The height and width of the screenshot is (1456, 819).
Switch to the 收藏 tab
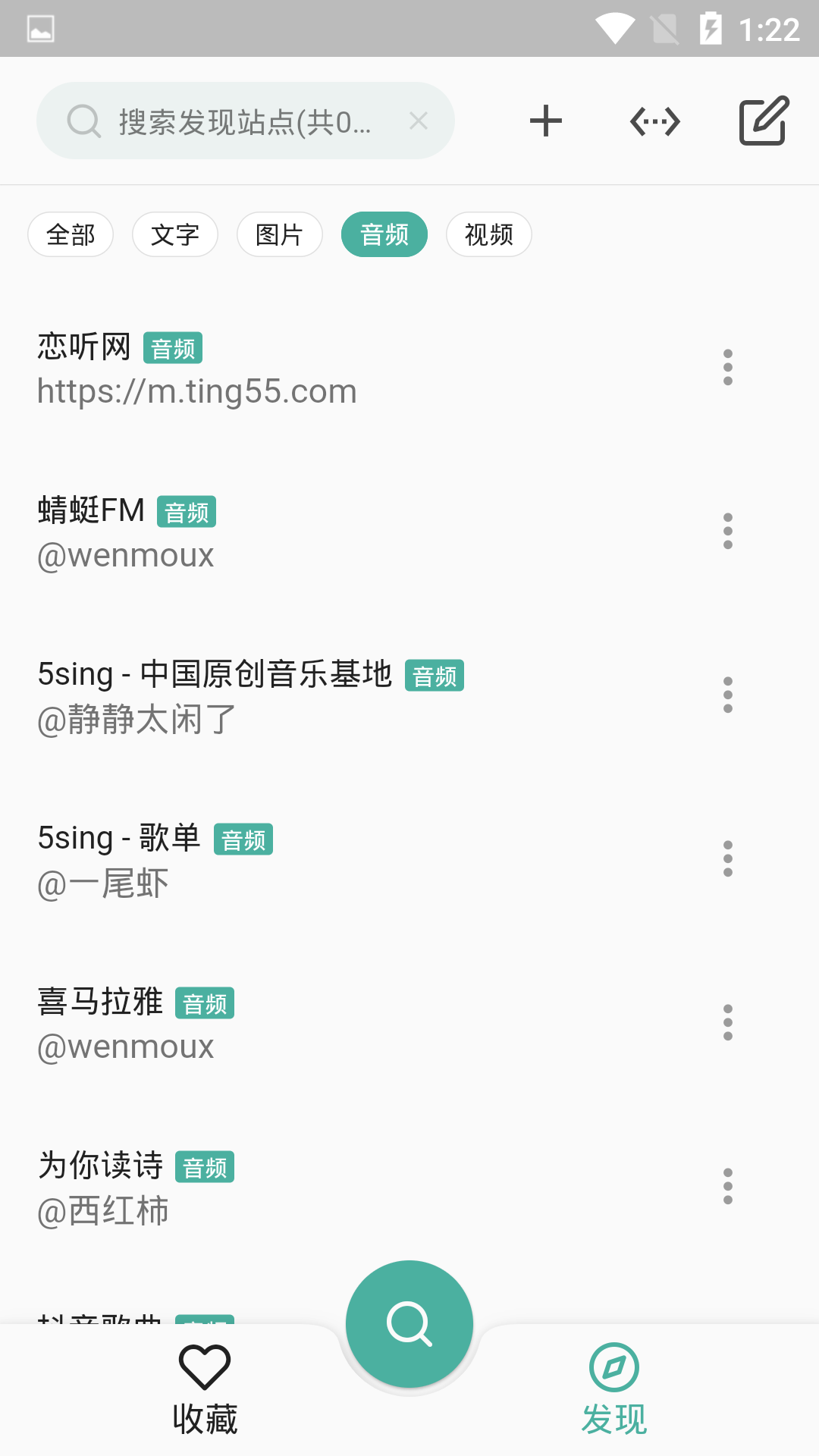coord(205,1389)
